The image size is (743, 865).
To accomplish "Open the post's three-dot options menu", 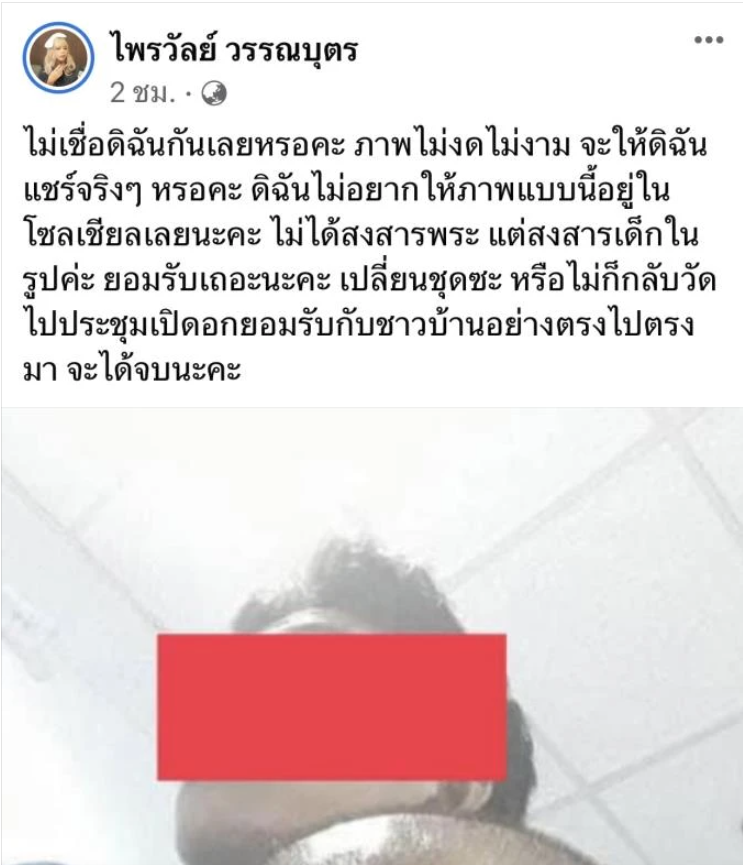I will point(707,42).
